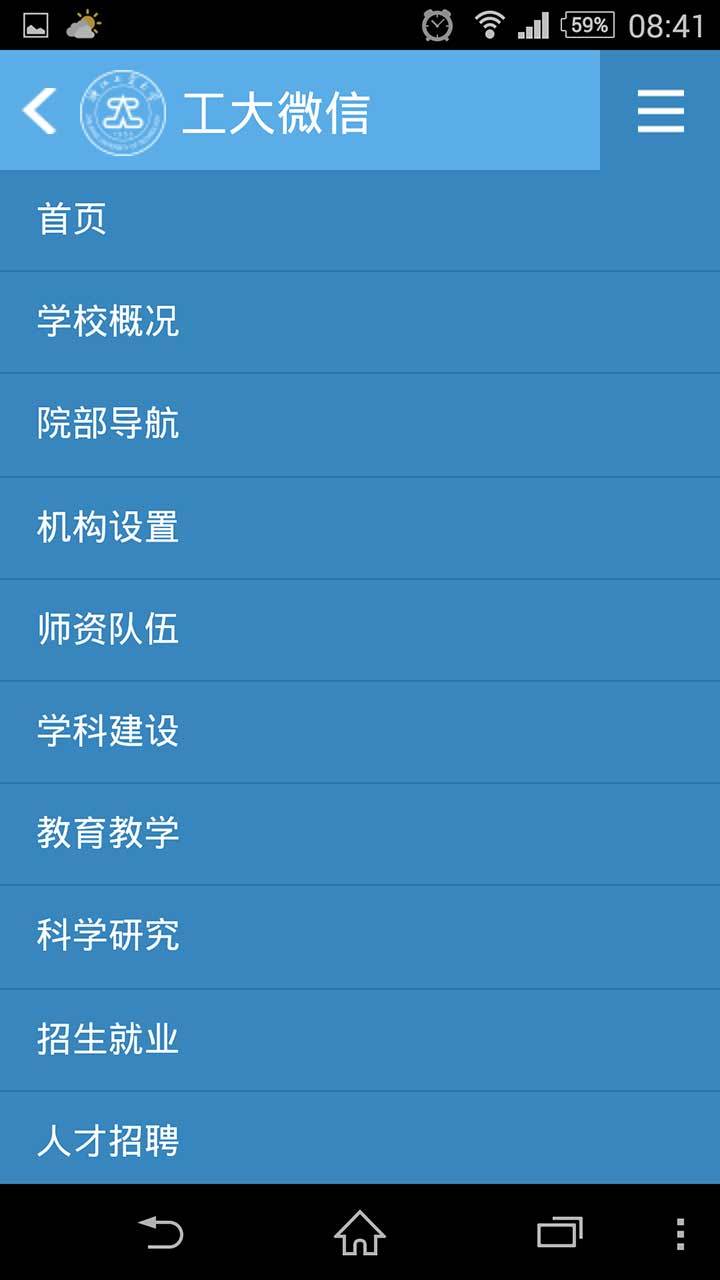Open the hamburger menu icon
720x1280 pixels.
[x=658, y=110]
